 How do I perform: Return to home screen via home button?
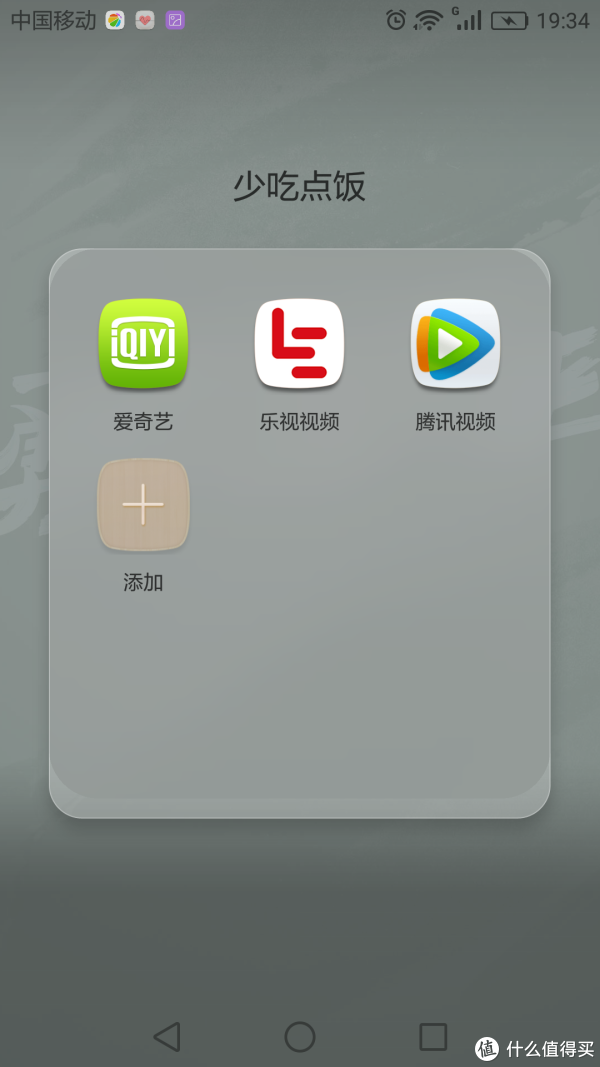[x=300, y=1036]
